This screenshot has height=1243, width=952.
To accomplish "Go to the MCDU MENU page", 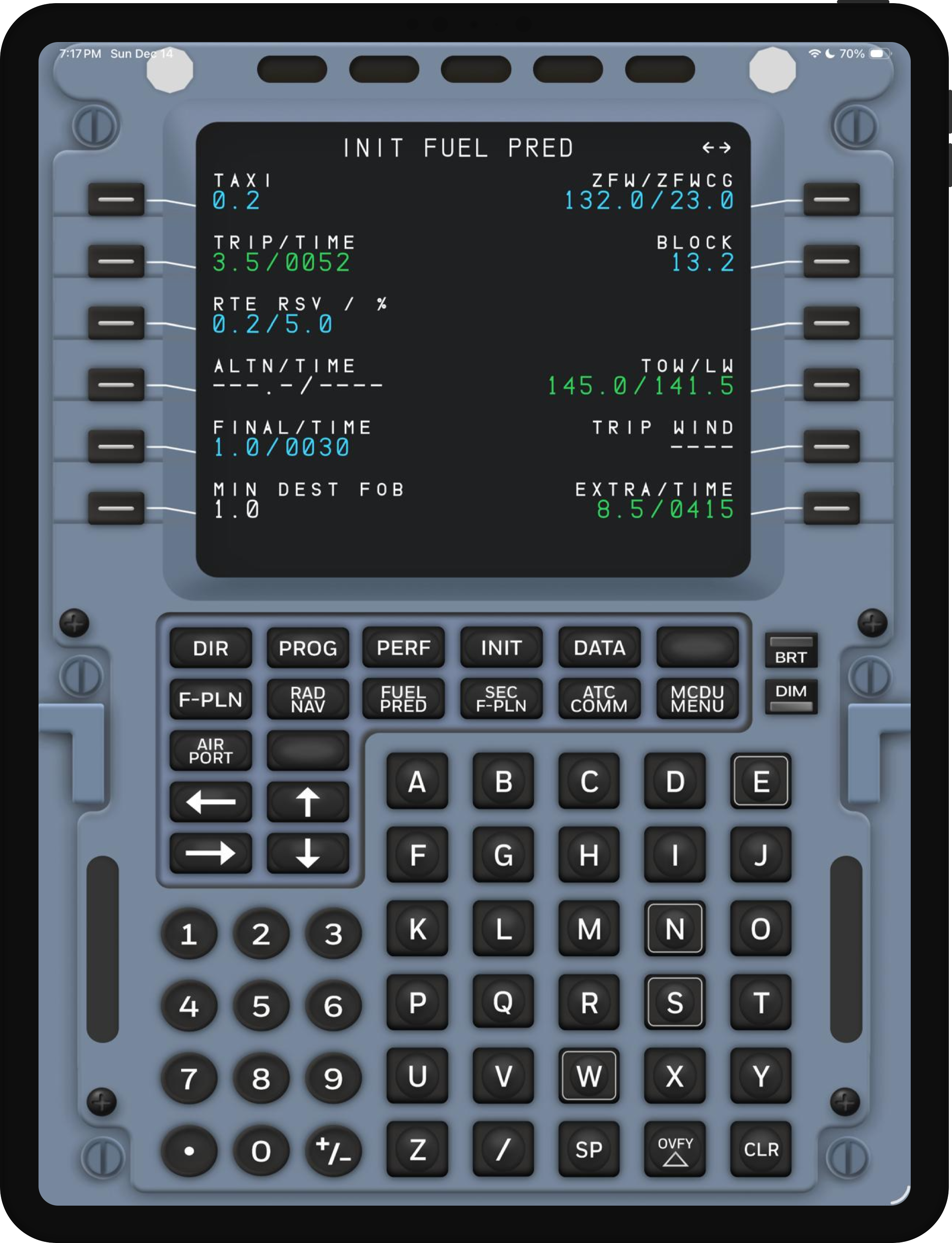I will click(697, 699).
